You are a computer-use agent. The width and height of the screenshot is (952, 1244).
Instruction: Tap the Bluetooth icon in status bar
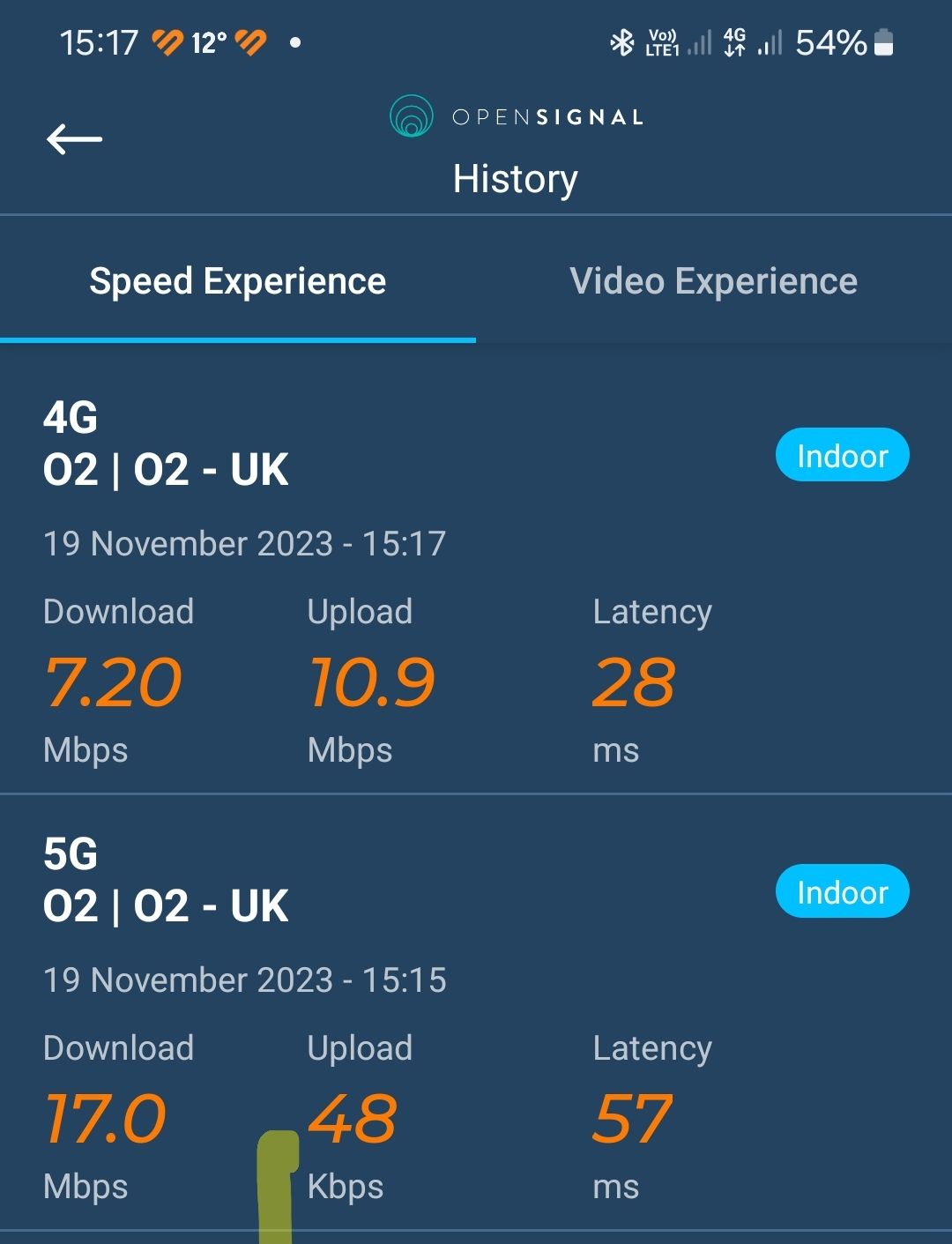tap(621, 42)
